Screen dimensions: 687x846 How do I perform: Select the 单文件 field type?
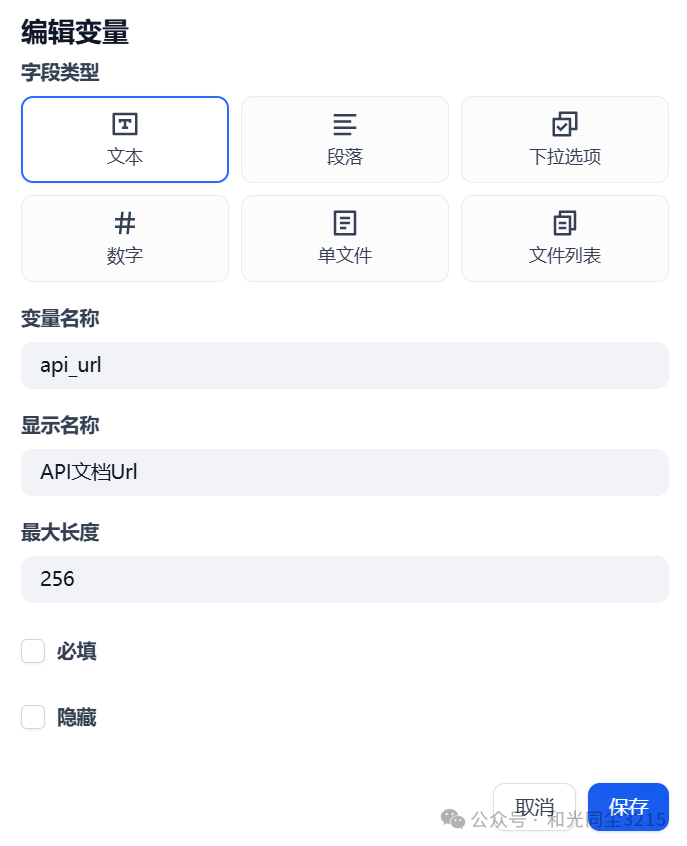tap(344, 238)
